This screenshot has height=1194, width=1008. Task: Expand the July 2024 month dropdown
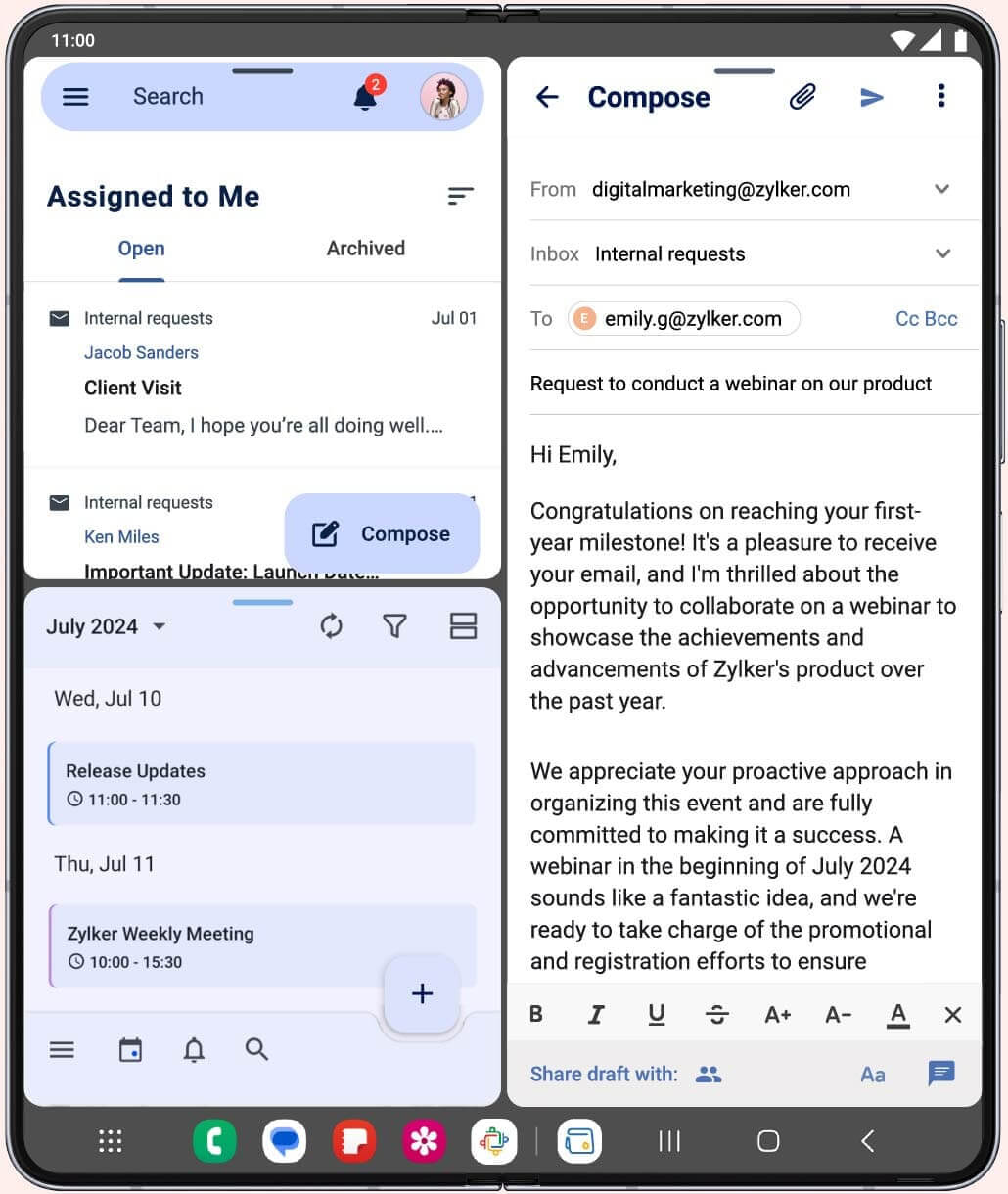(106, 626)
